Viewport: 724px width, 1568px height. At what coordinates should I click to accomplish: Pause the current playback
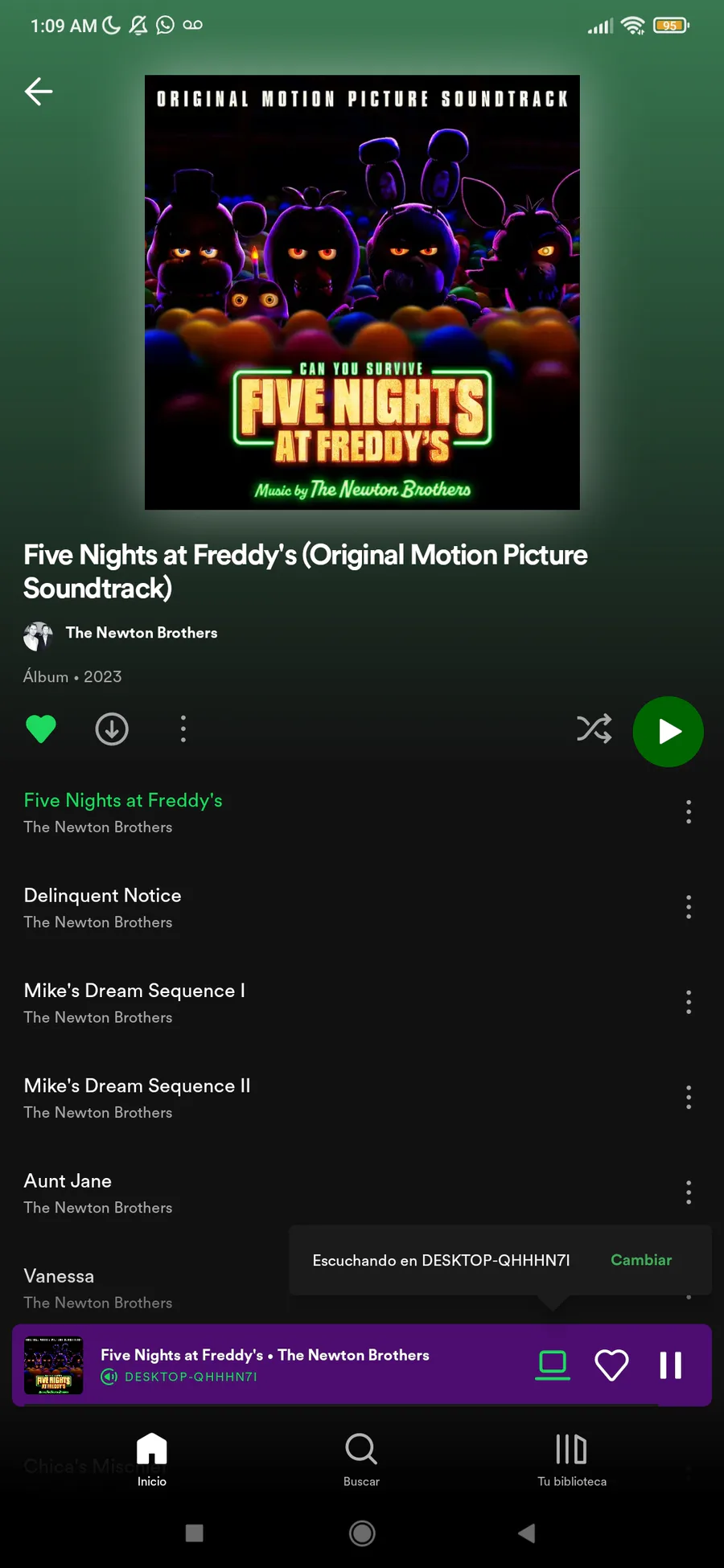(x=670, y=1365)
